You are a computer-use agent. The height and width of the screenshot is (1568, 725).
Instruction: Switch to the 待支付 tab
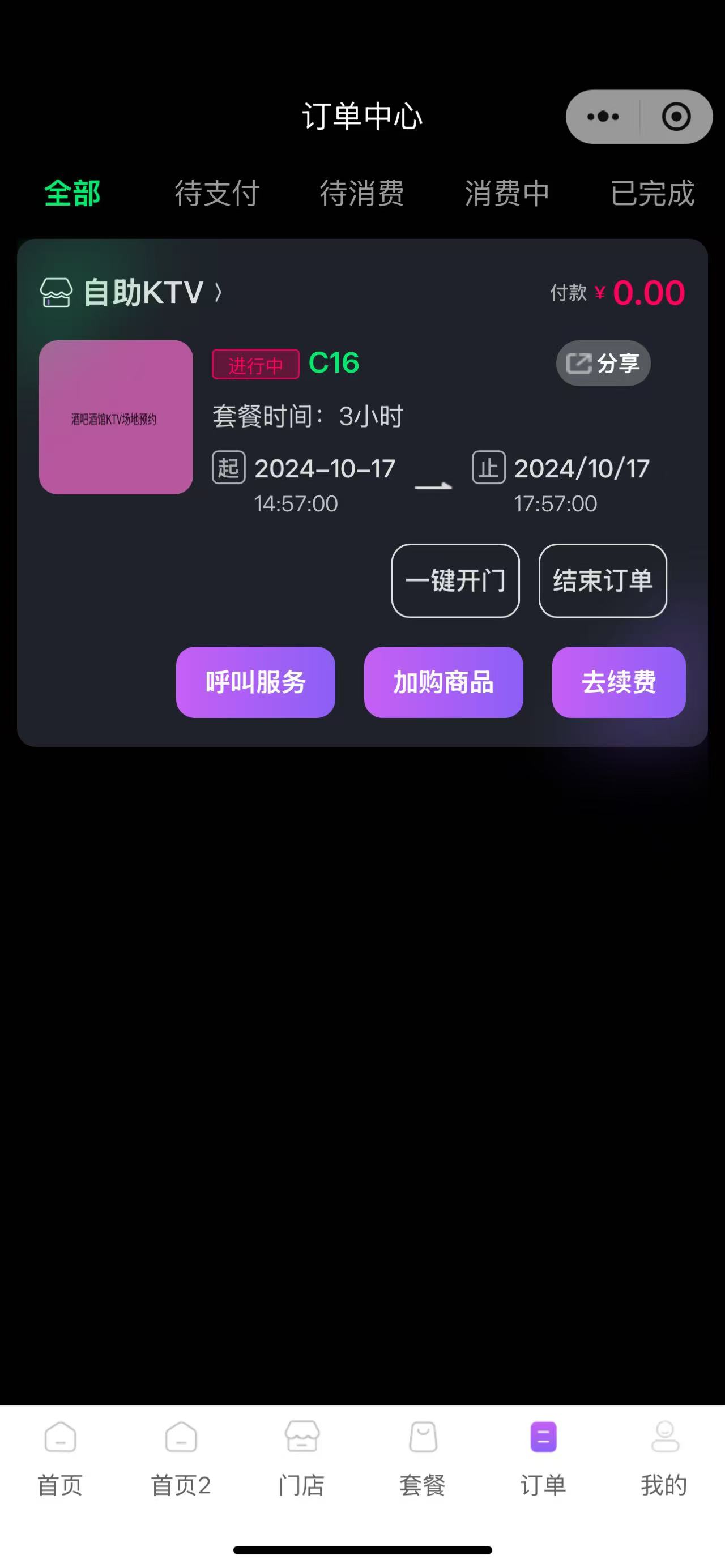click(x=217, y=194)
